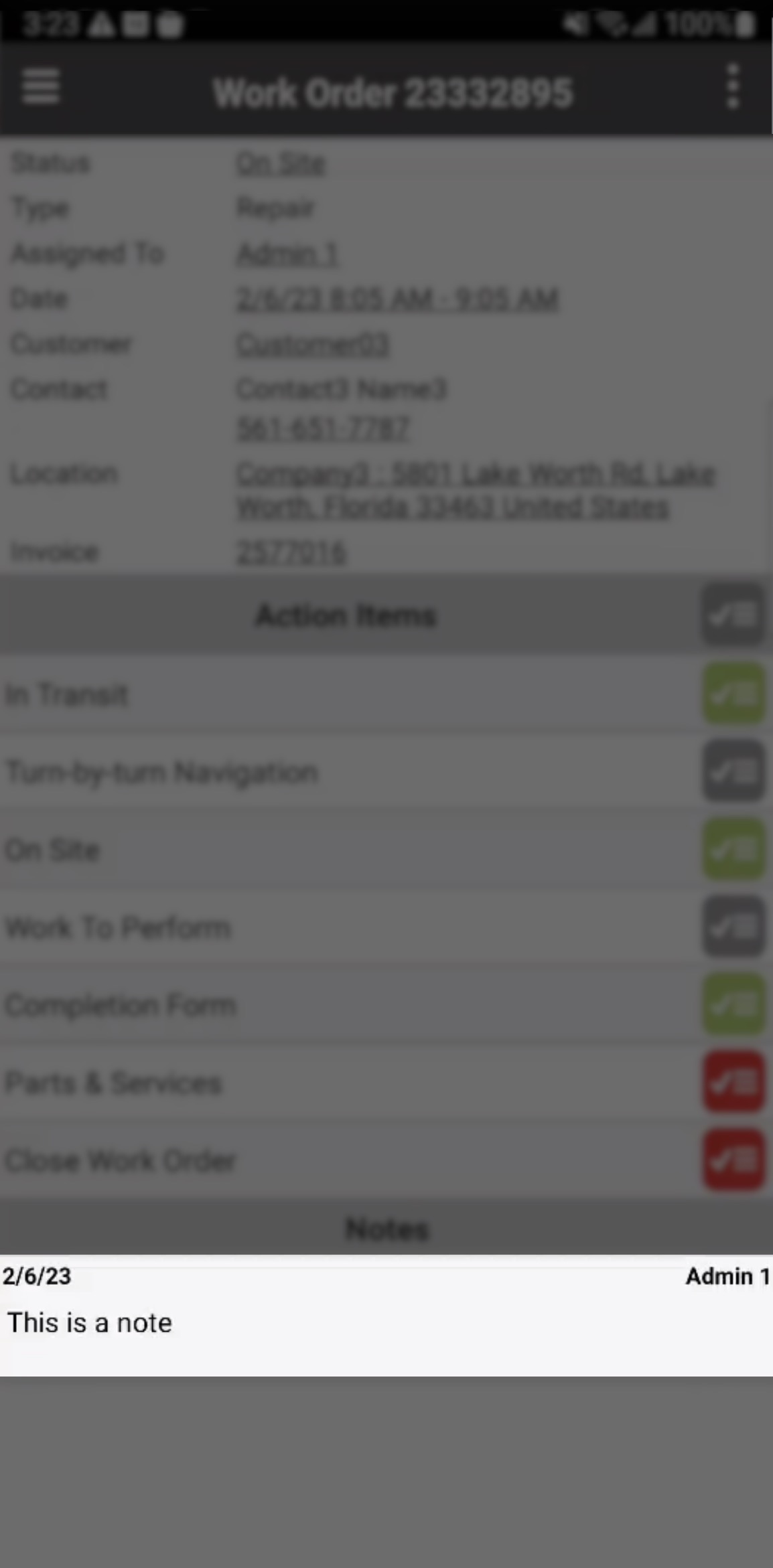Tap the 2/6/23 date link

tap(397, 299)
